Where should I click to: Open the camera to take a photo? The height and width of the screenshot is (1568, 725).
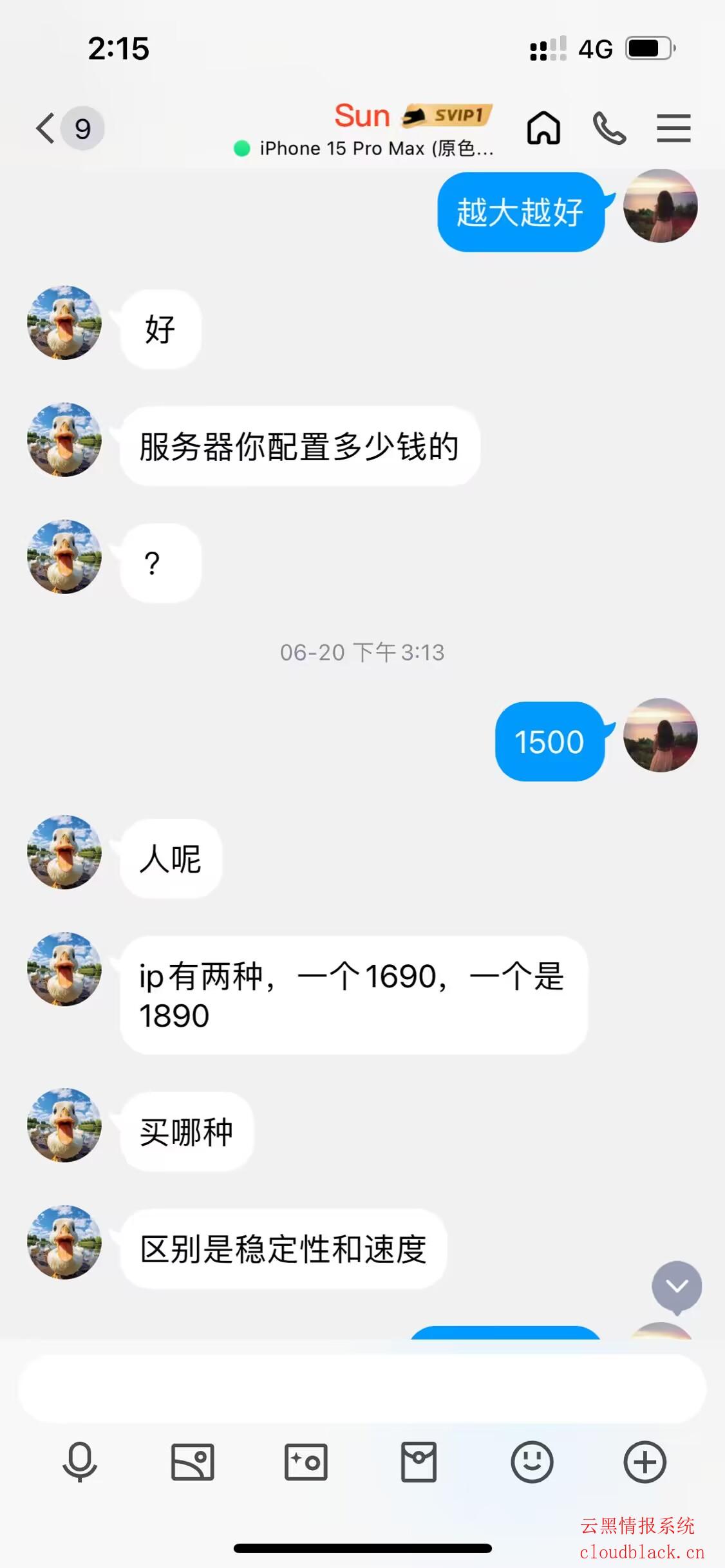coord(306,1462)
